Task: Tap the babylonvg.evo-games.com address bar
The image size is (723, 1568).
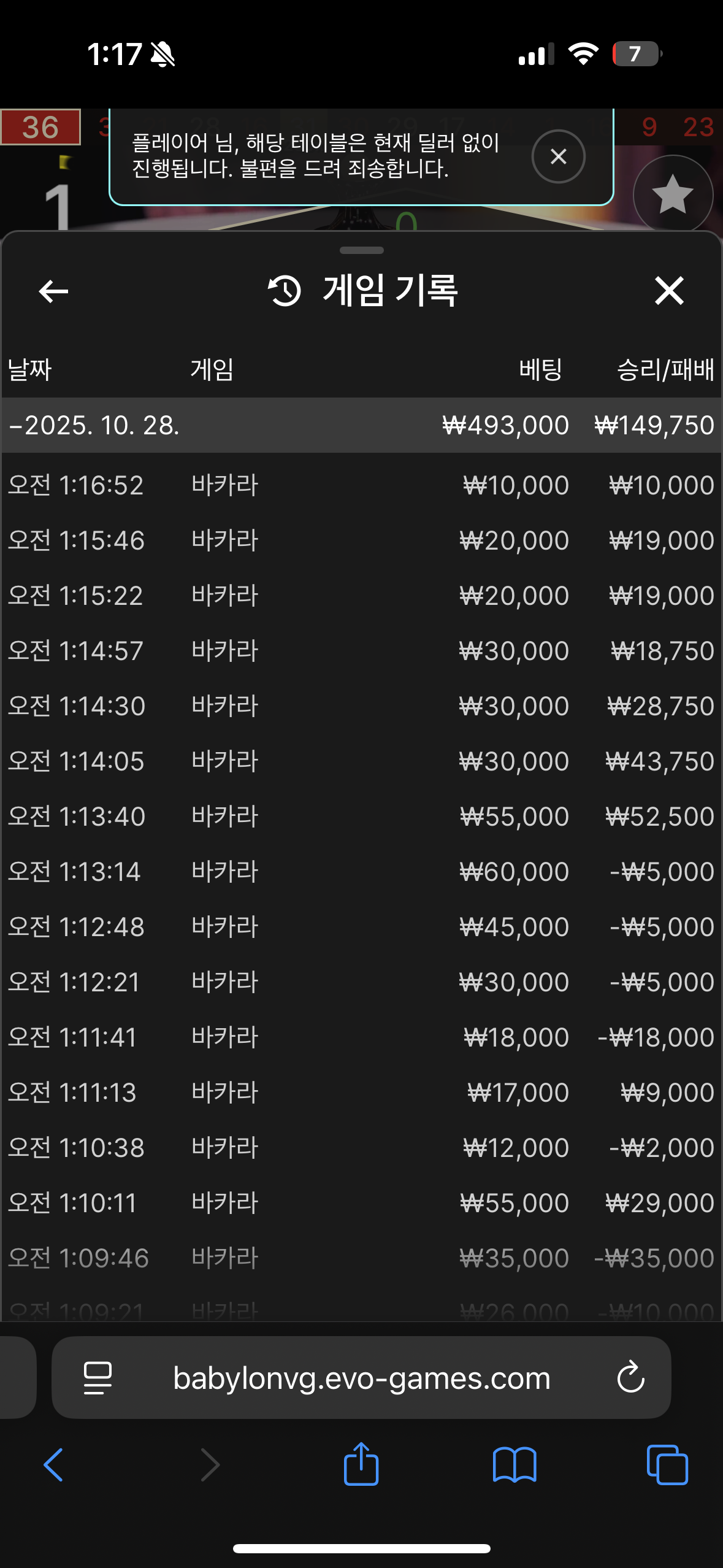Action: pos(362,1378)
